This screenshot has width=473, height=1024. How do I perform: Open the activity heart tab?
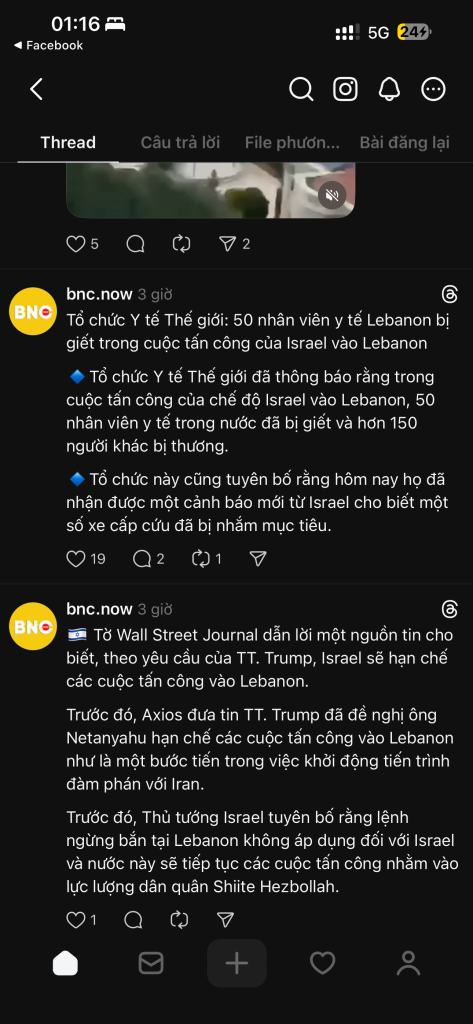322,963
